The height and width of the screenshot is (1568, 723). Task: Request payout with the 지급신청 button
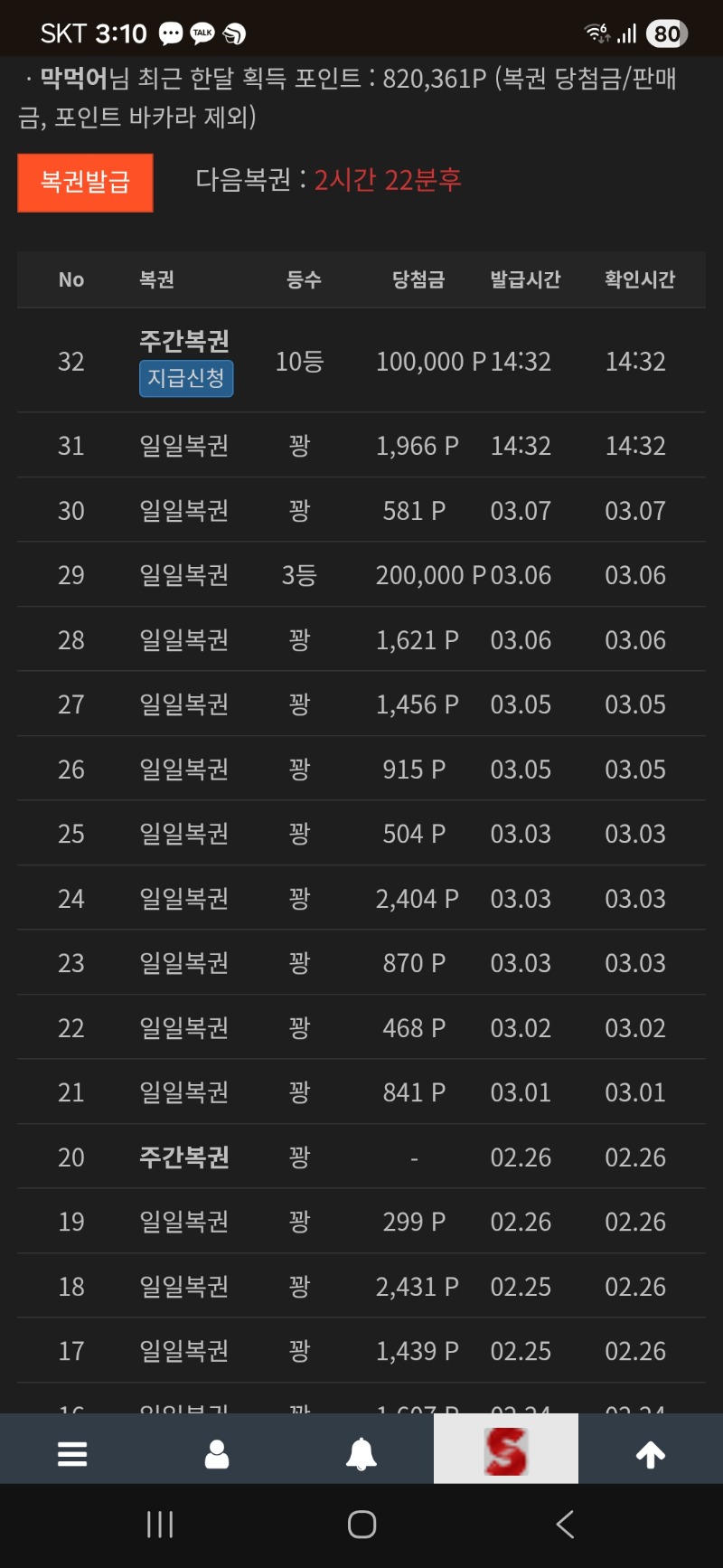point(186,378)
